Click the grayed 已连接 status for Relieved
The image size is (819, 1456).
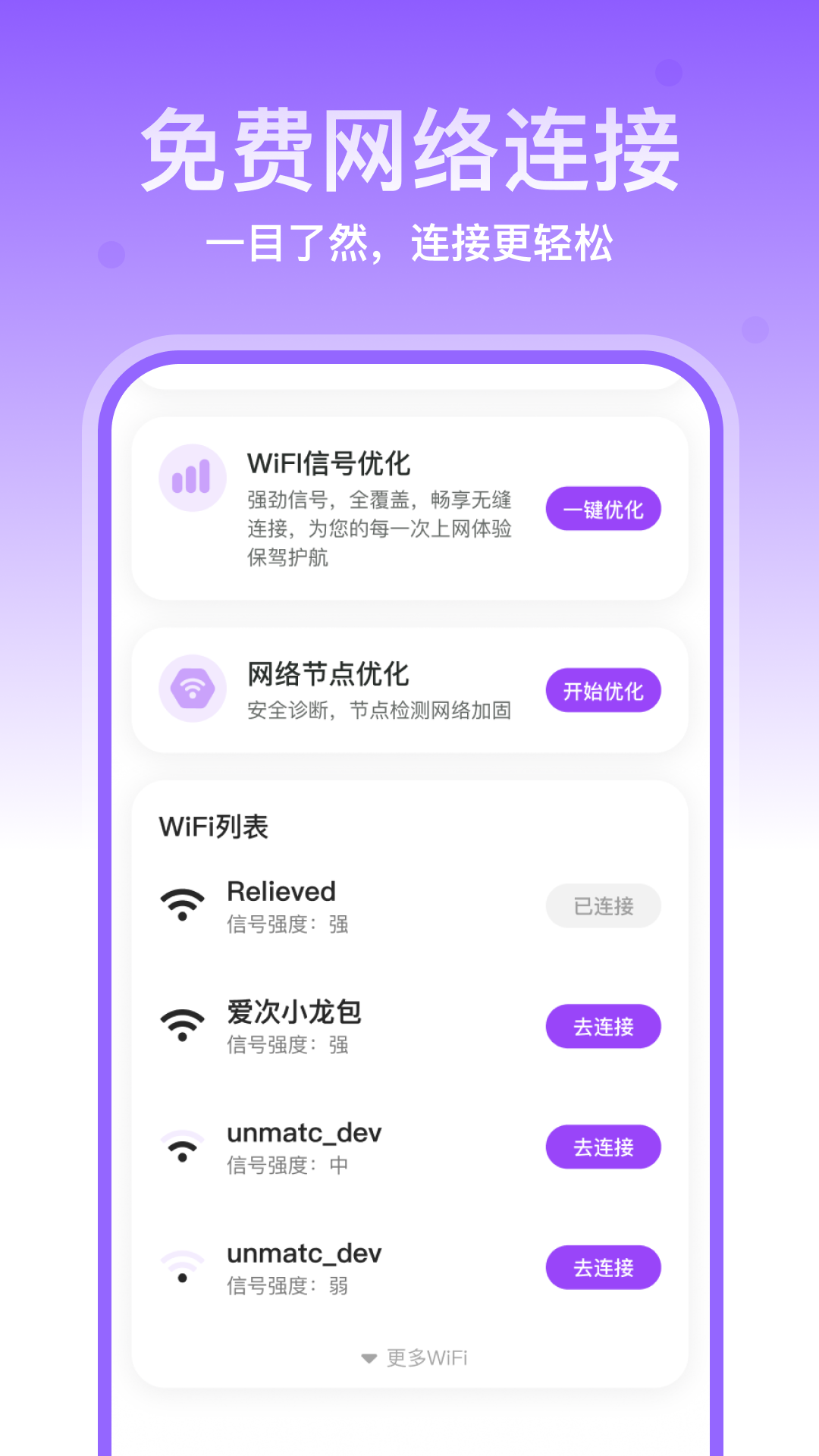[603, 905]
